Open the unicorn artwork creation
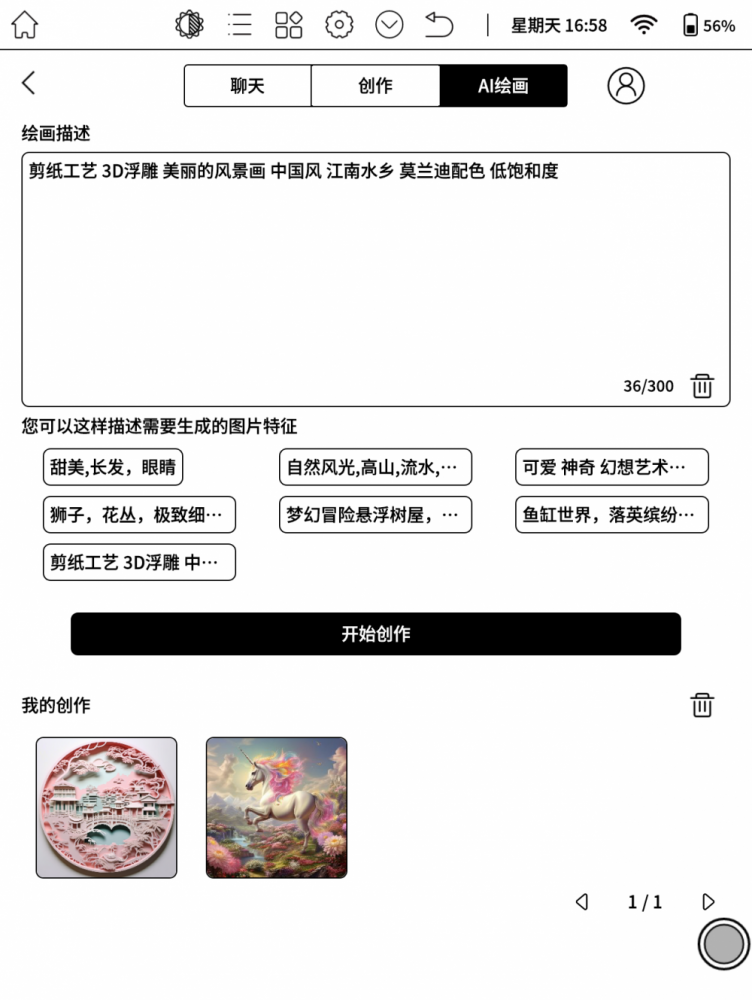Image resolution: width=752 pixels, height=1000 pixels. pos(277,808)
